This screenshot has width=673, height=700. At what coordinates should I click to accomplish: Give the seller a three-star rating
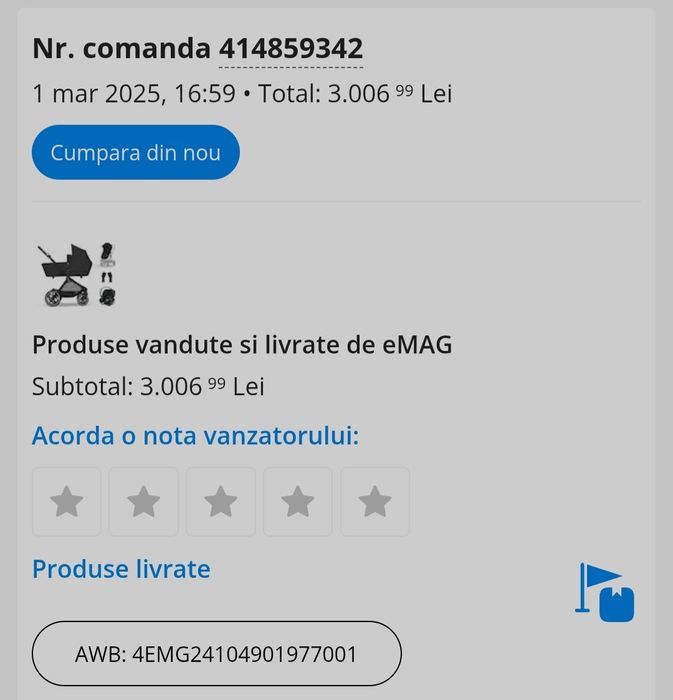point(221,502)
